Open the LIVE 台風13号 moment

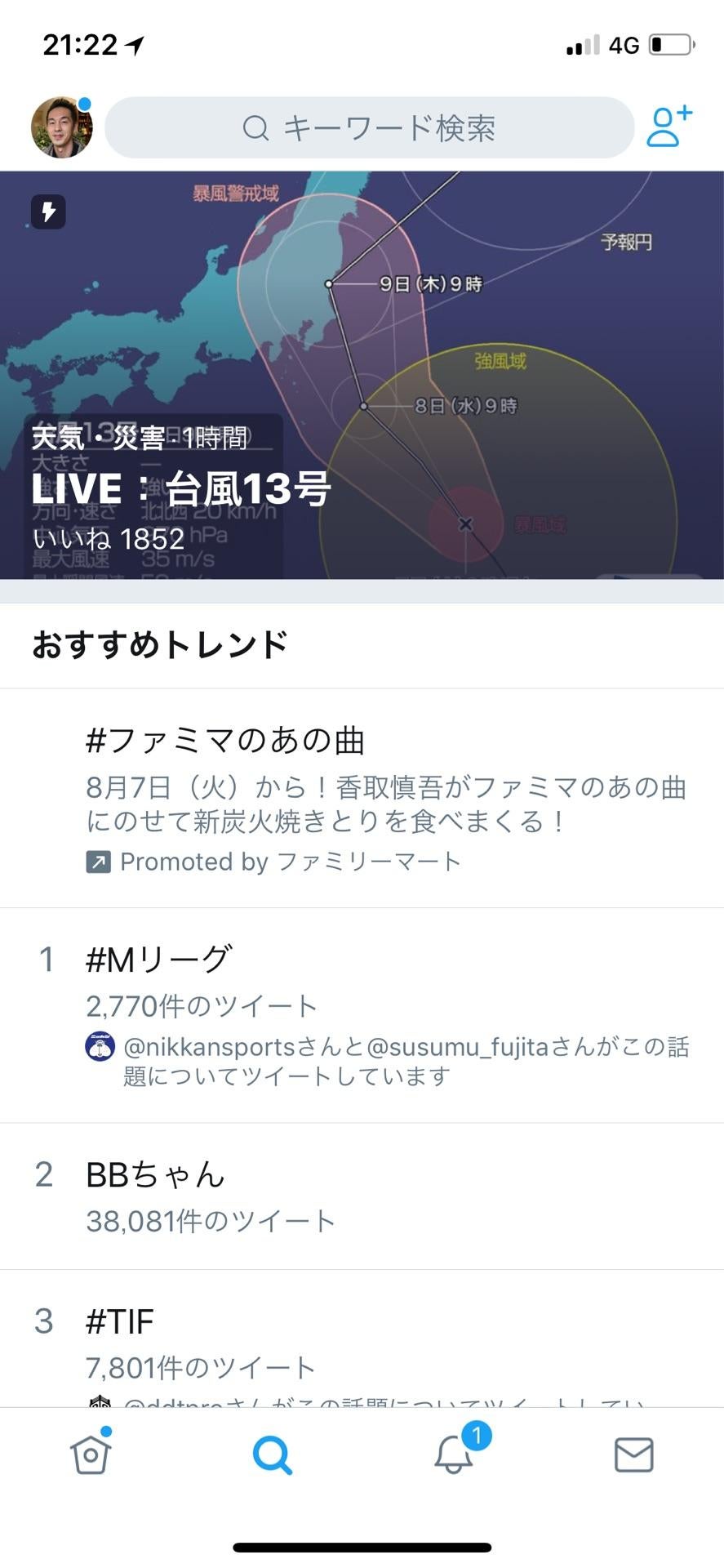[362, 376]
